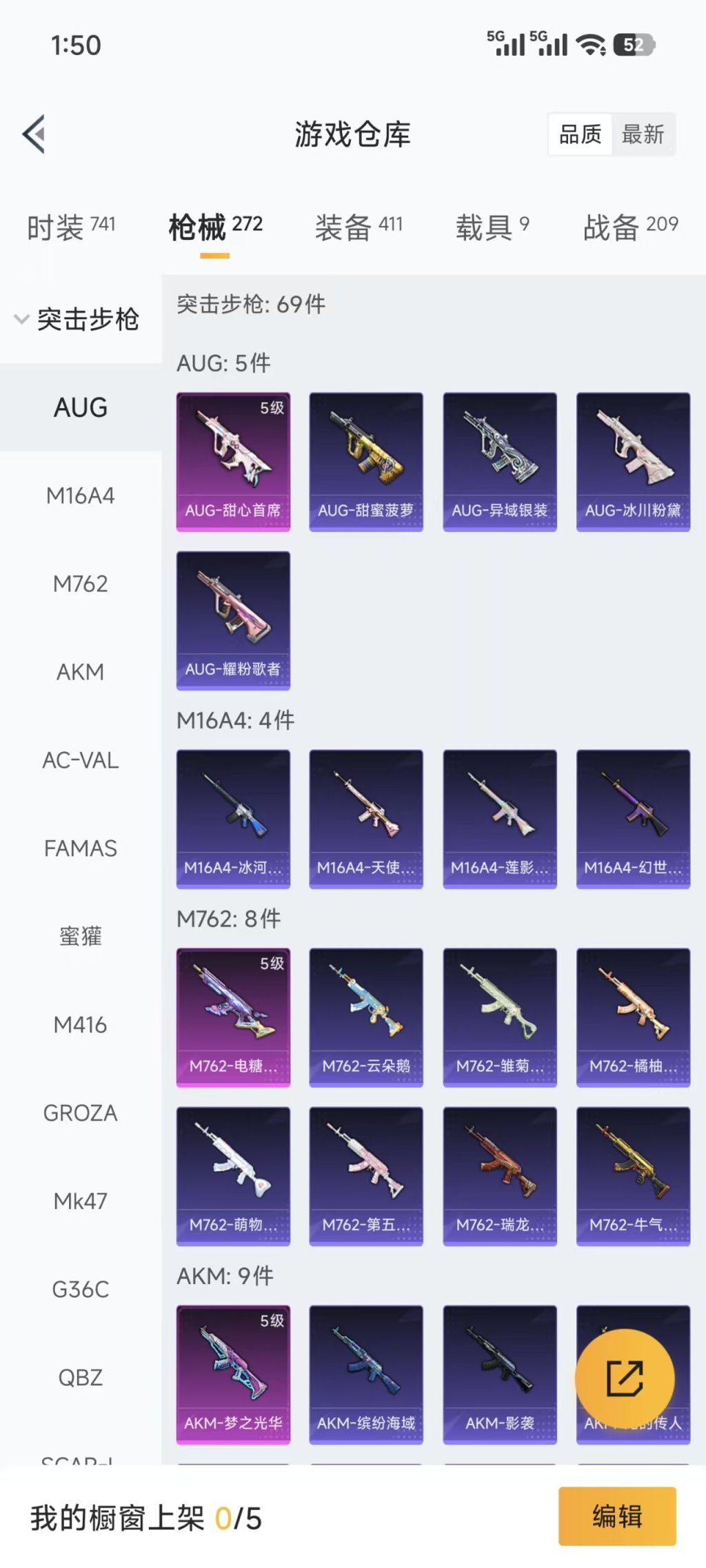Open the M762-云朵鹅 skin

point(366,1017)
